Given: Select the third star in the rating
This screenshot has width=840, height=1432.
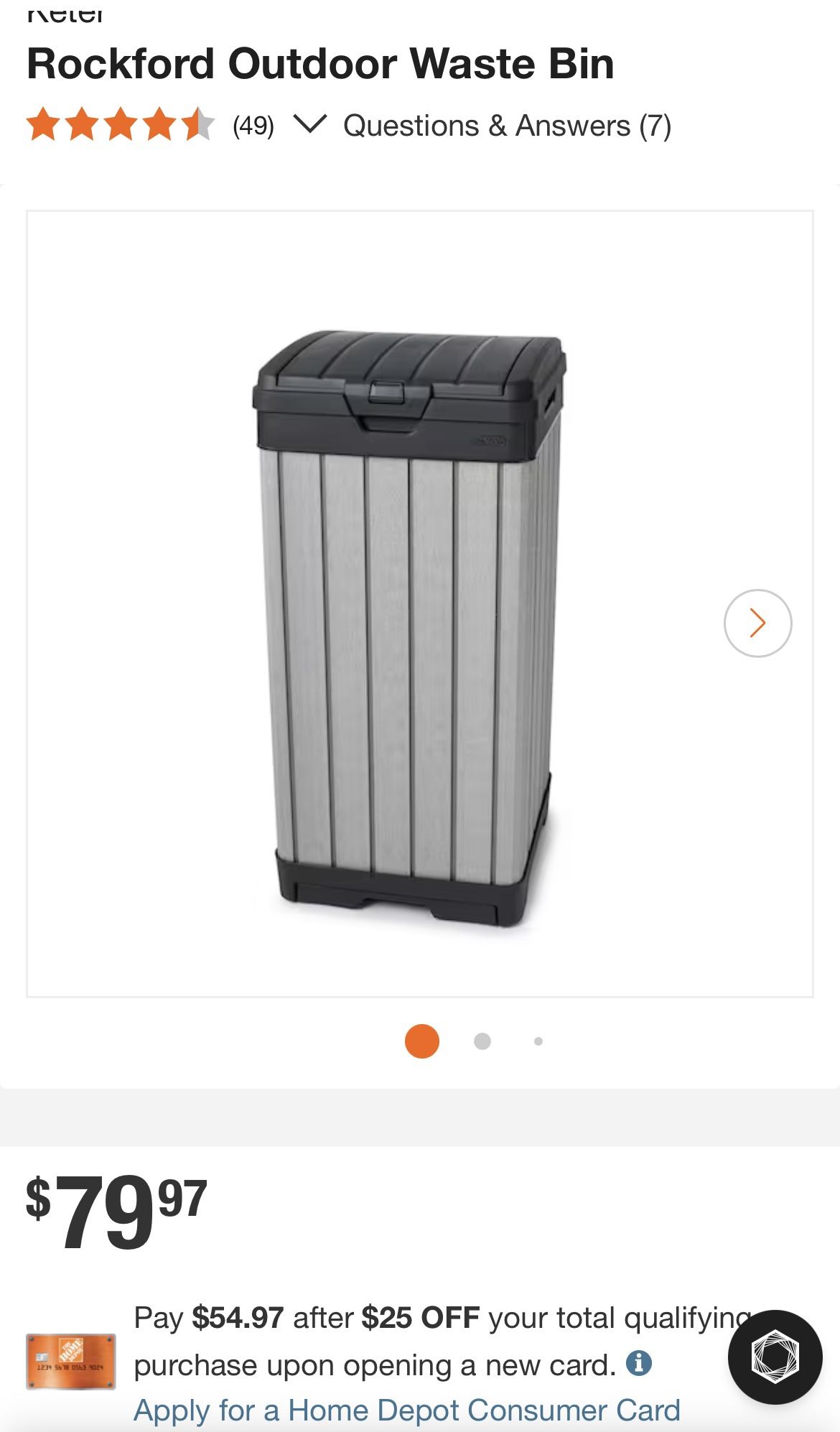Looking at the screenshot, I should pyautogui.click(x=120, y=126).
